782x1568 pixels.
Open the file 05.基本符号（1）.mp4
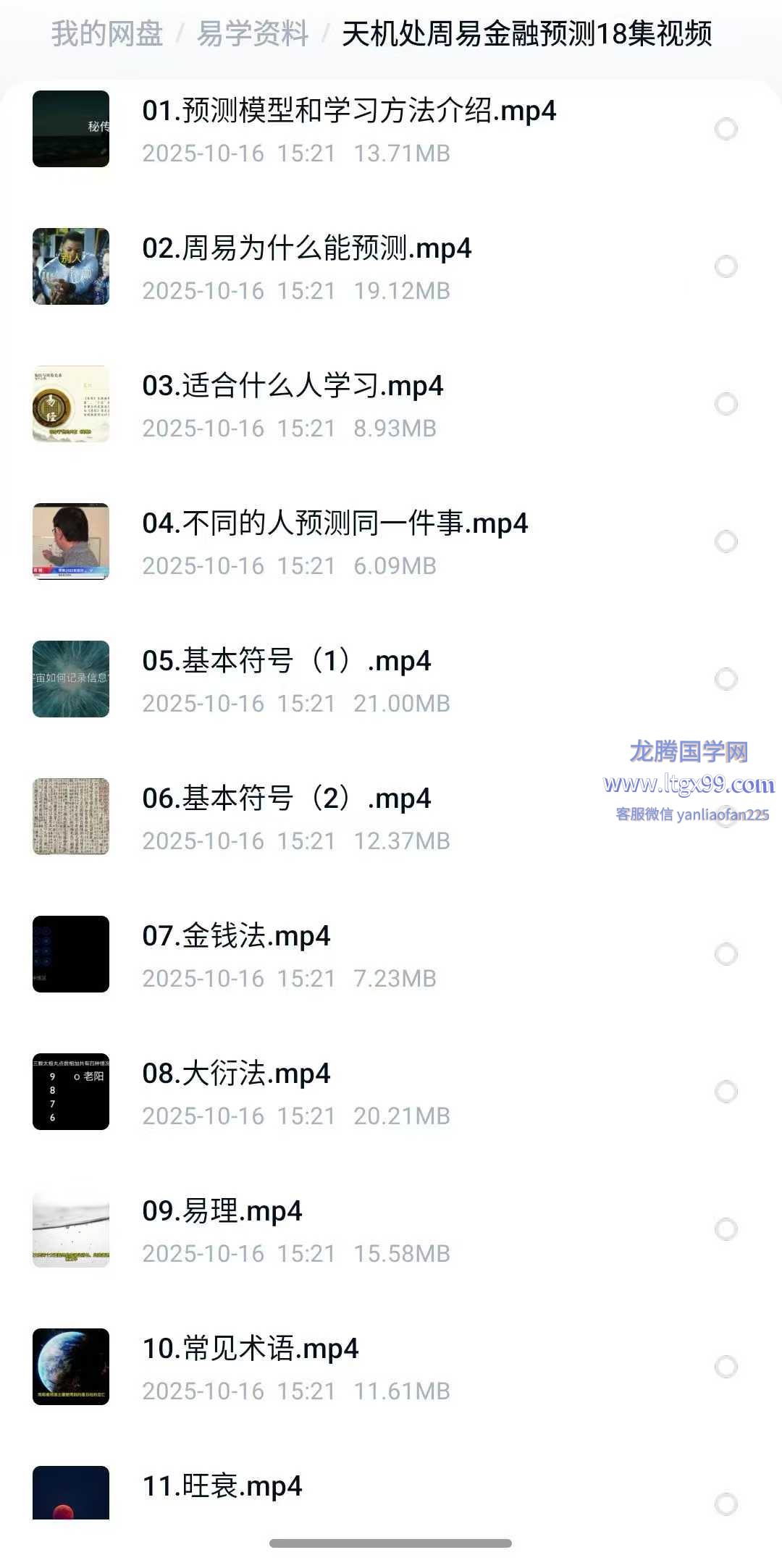[287, 662]
